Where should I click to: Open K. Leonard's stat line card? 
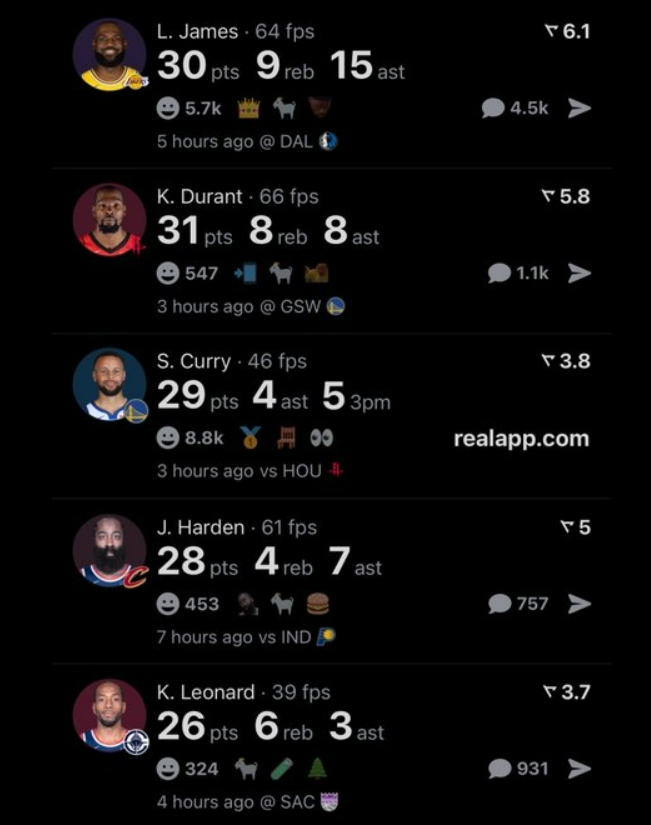270,727
